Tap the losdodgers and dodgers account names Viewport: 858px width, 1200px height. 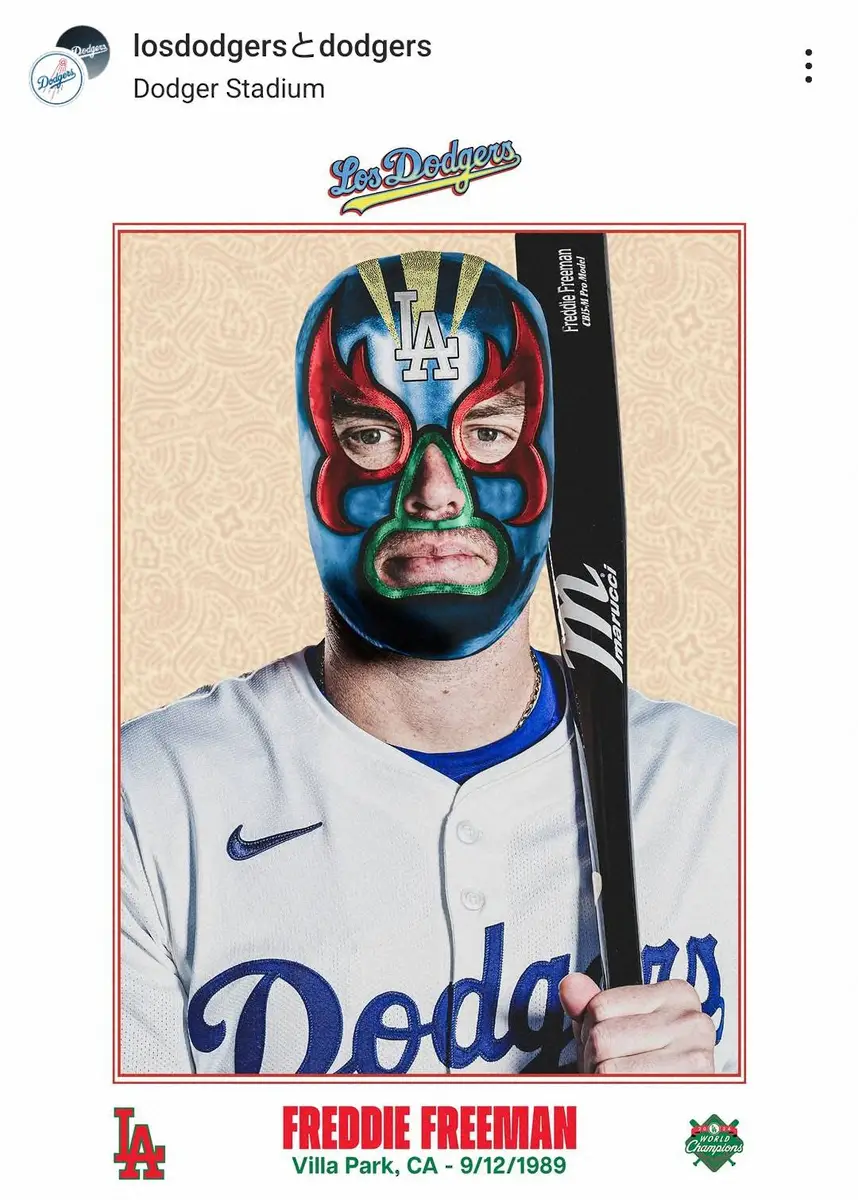click(x=282, y=45)
